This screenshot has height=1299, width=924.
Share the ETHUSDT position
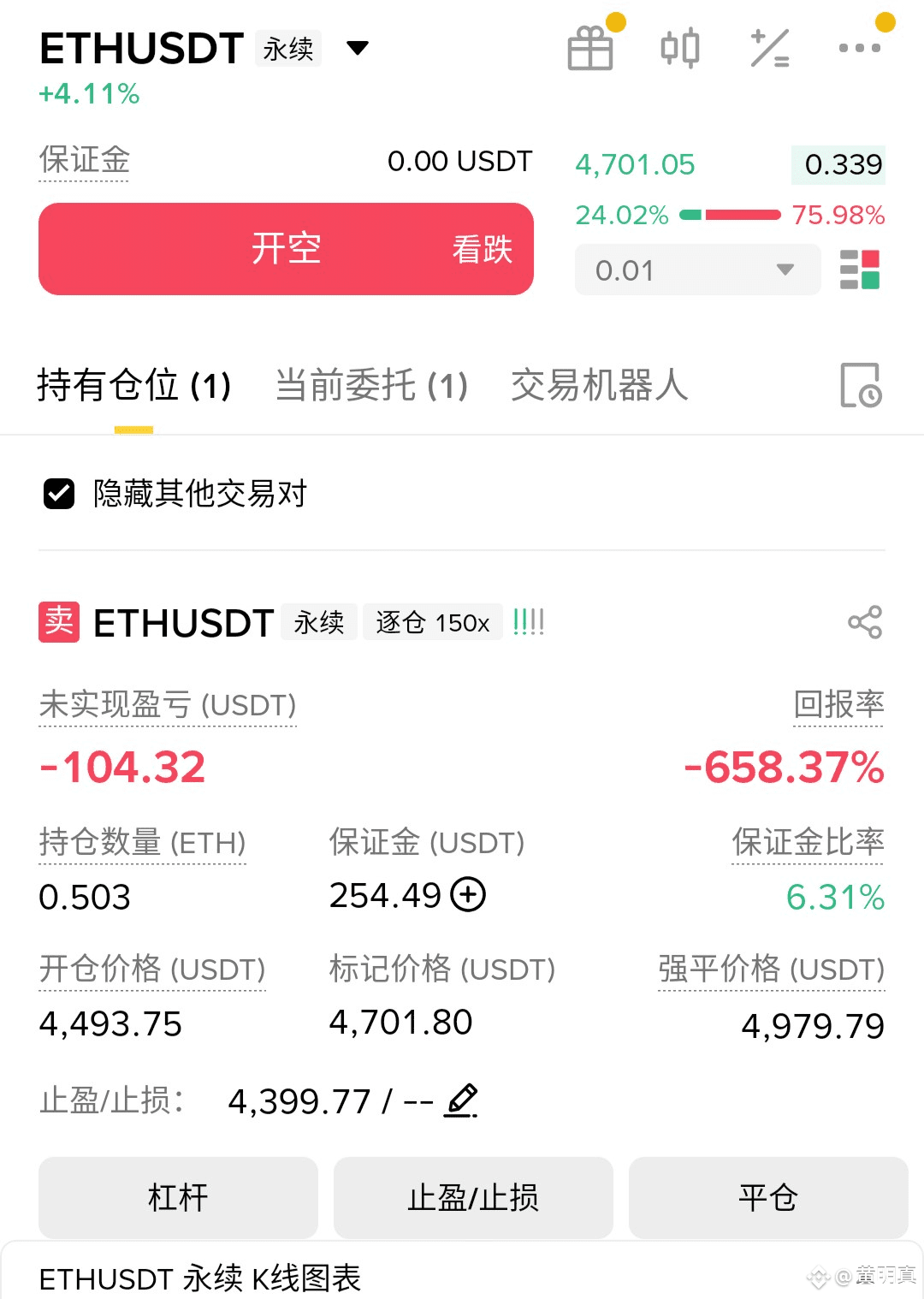(x=864, y=622)
